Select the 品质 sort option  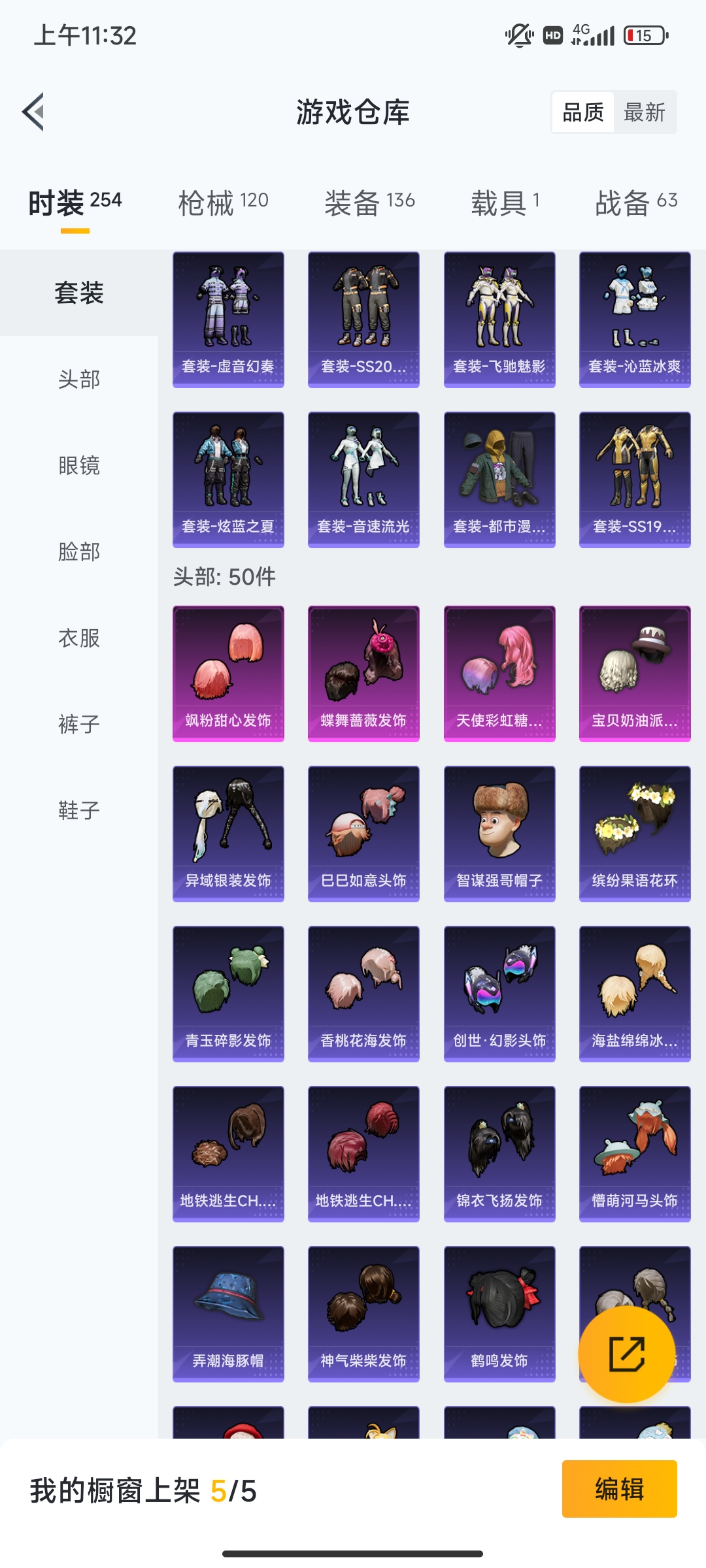click(x=583, y=112)
